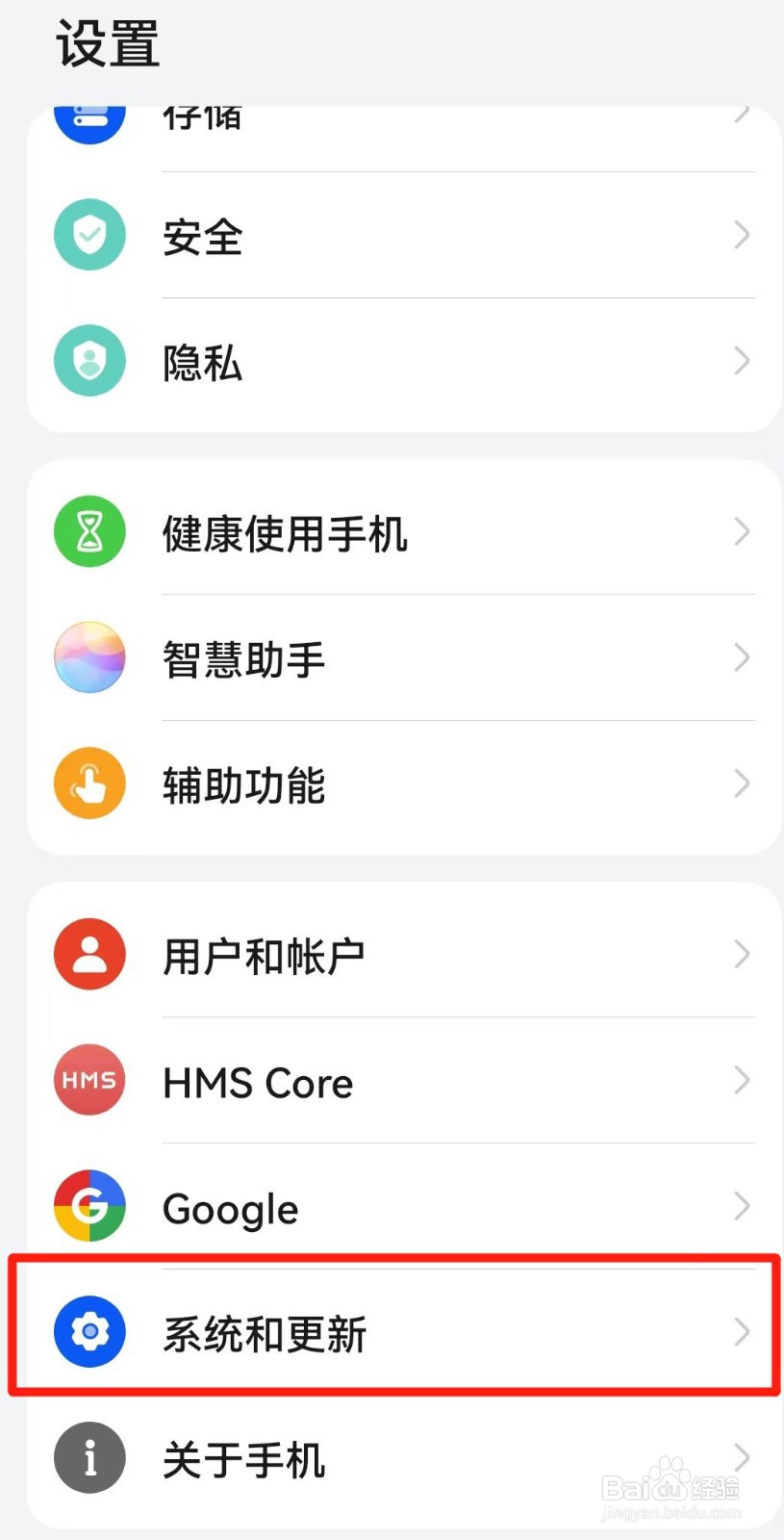
Task: Go to 健康使用手机
Action: (404, 532)
